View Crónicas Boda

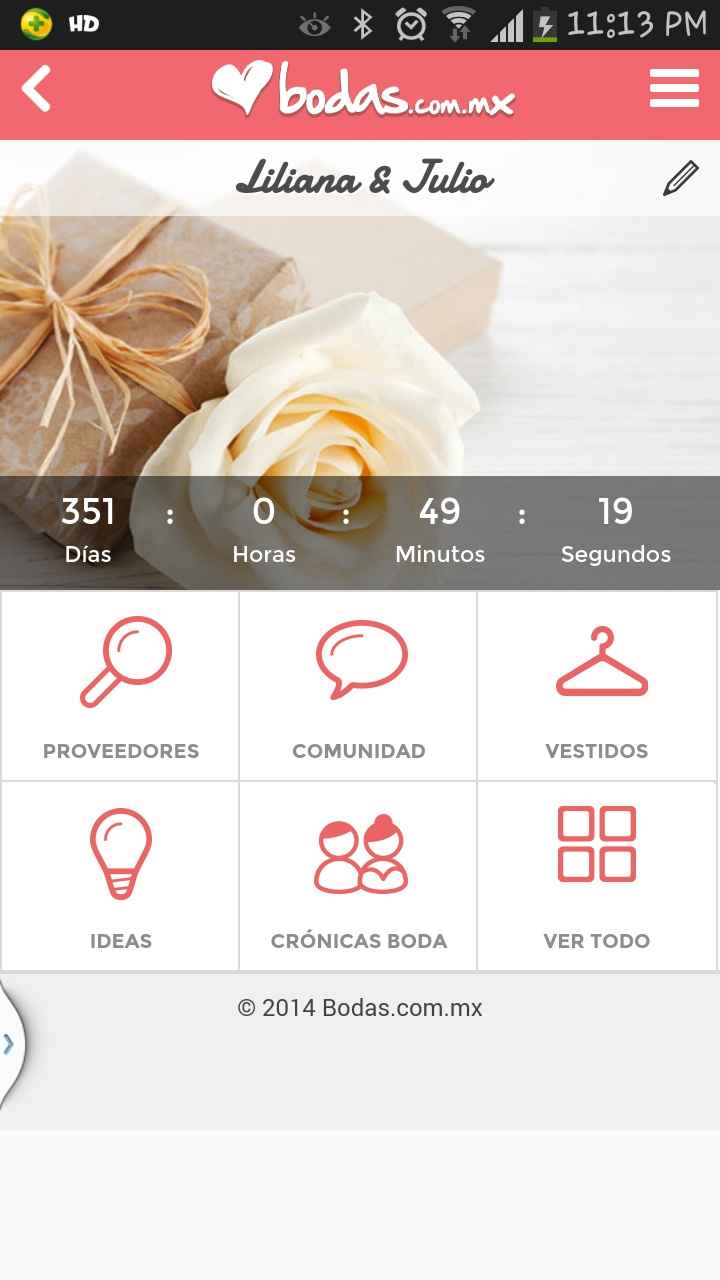tap(359, 876)
